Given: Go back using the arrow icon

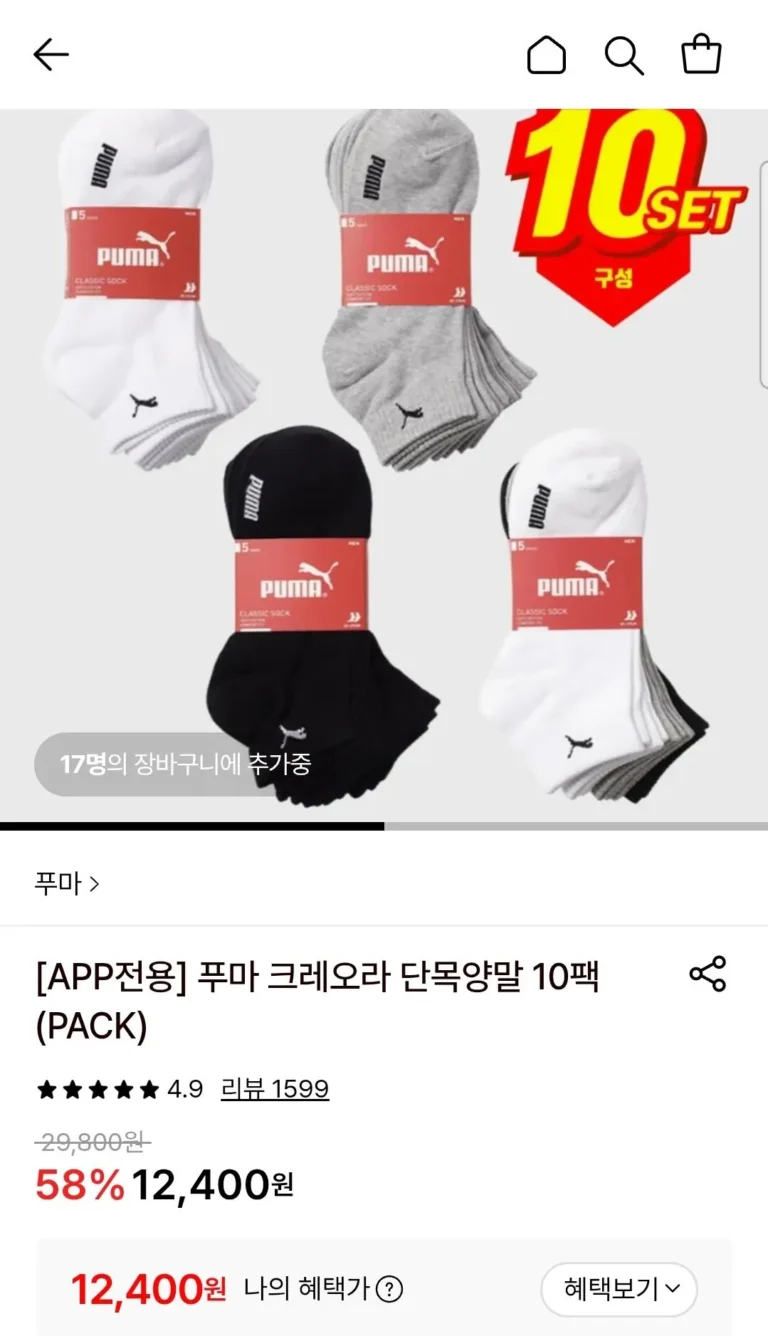Looking at the screenshot, I should pos(51,55).
